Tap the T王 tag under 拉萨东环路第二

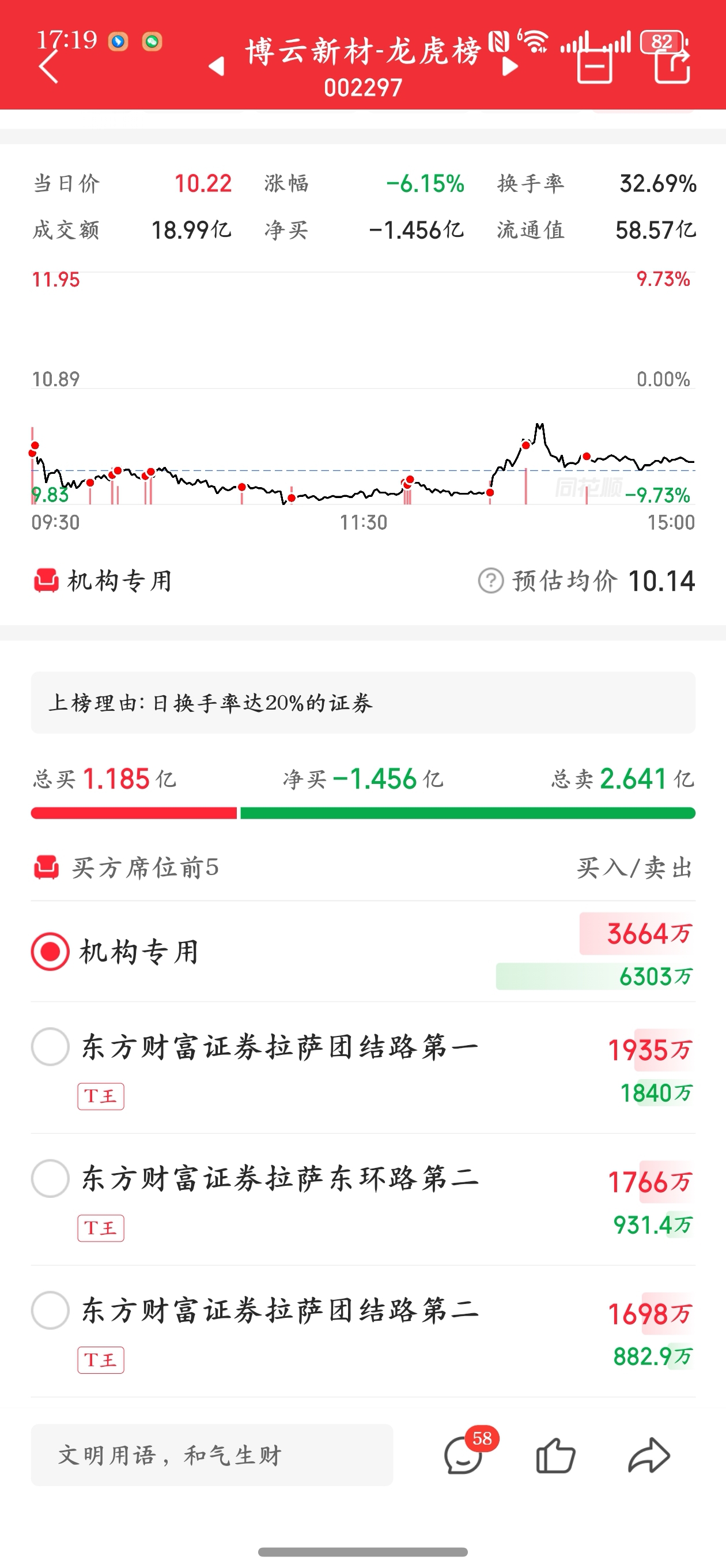click(x=101, y=1228)
